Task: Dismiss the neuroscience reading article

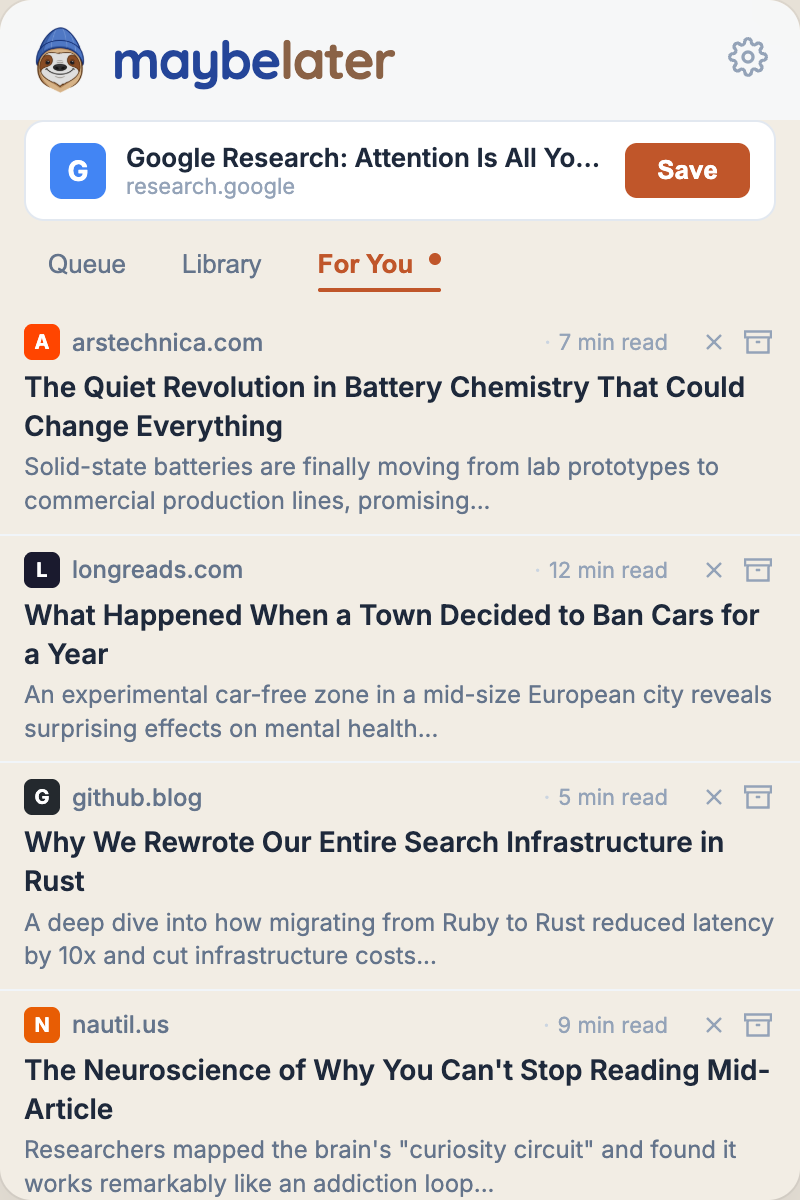Action: click(x=713, y=1025)
